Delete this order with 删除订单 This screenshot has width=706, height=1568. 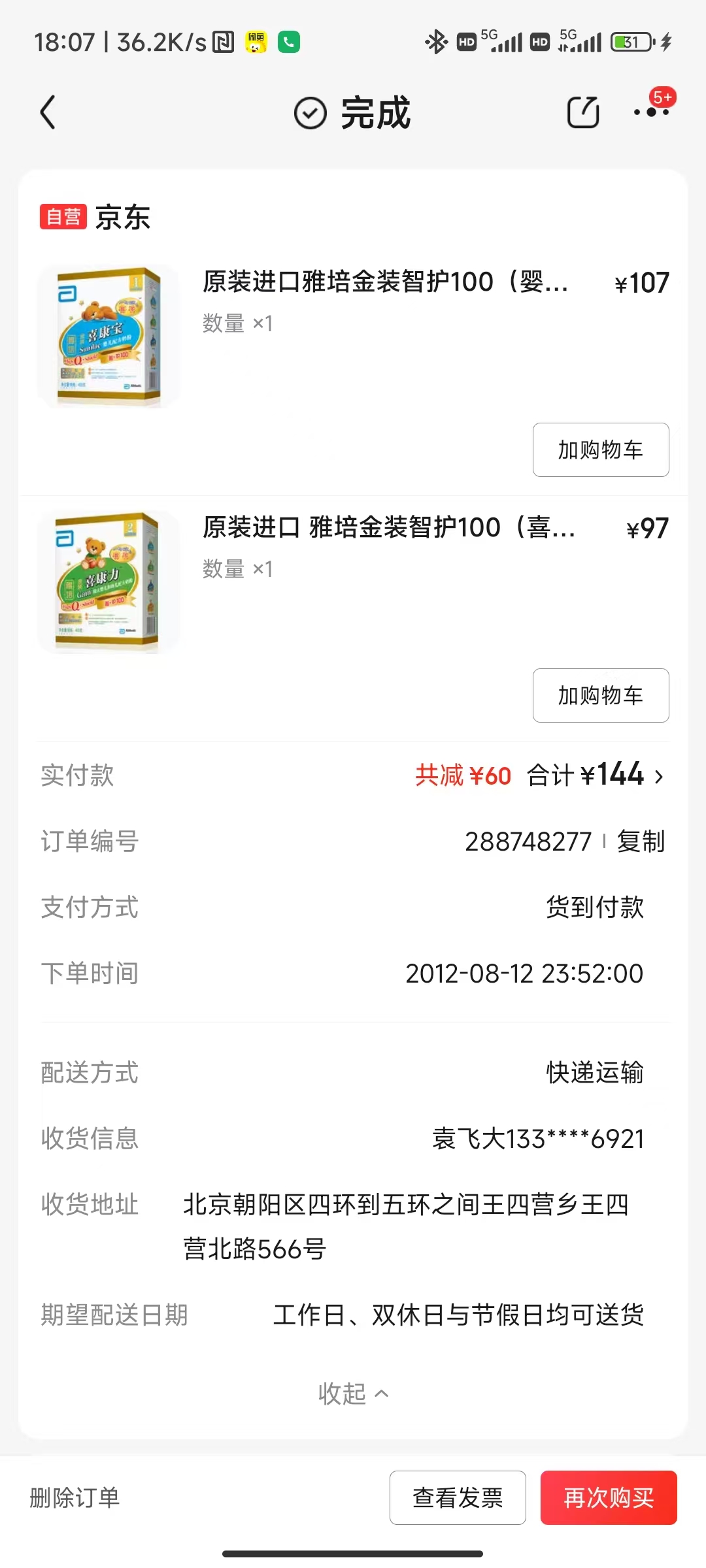point(75,1497)
